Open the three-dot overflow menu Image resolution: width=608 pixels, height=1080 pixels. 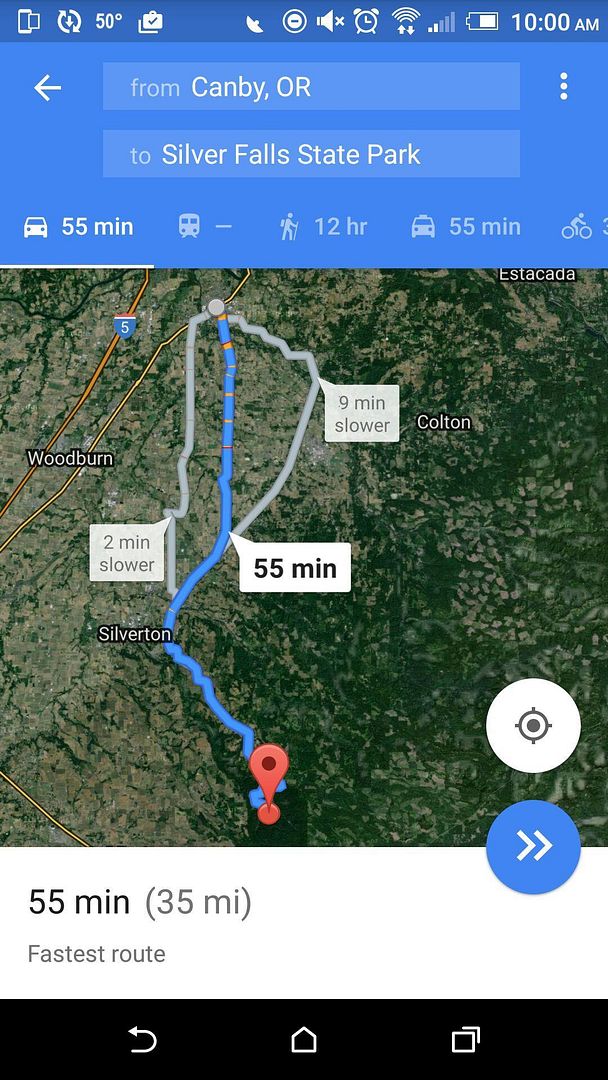click(x=564, y=87)
